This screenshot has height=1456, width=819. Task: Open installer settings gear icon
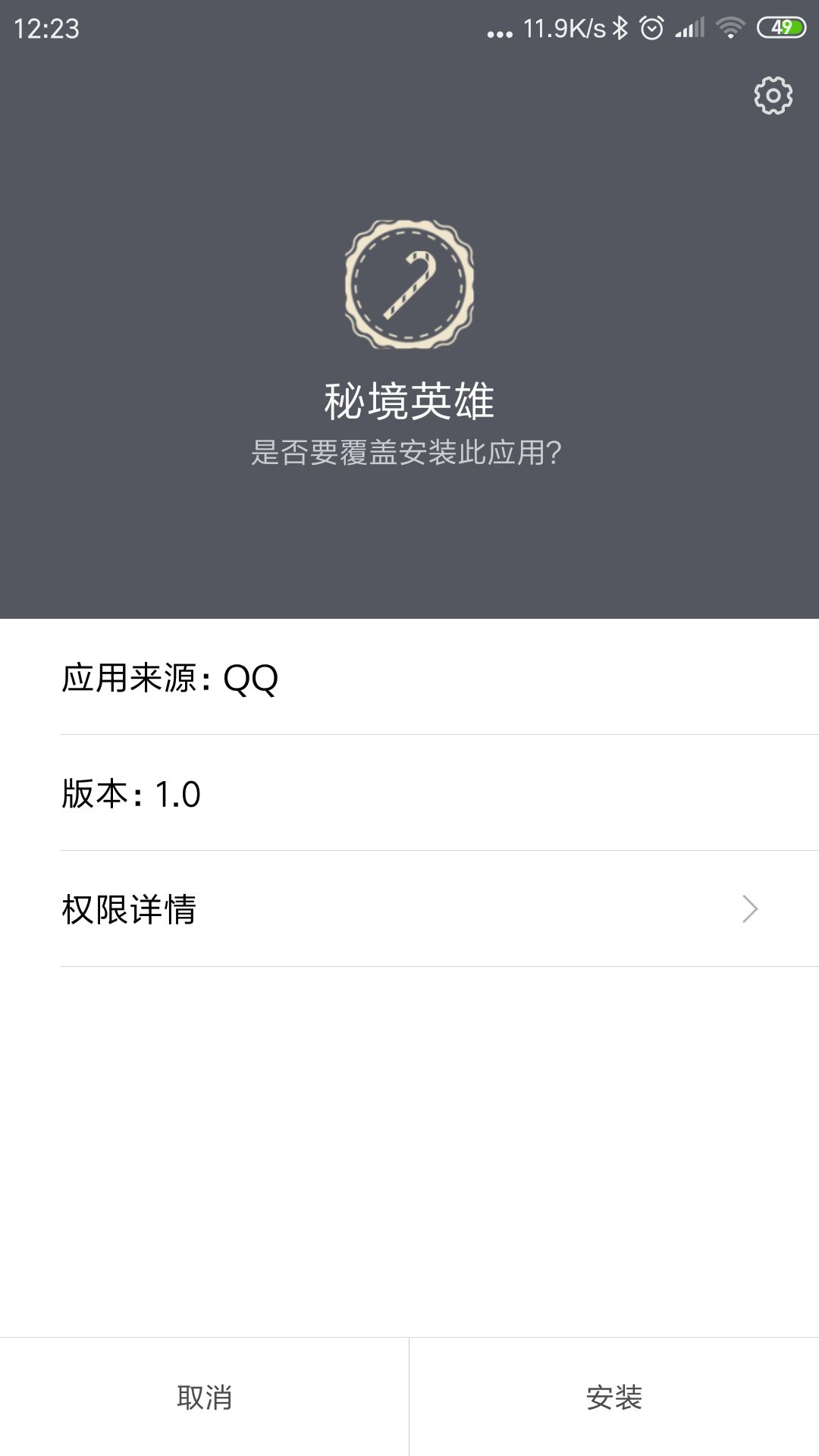(773, 96)
